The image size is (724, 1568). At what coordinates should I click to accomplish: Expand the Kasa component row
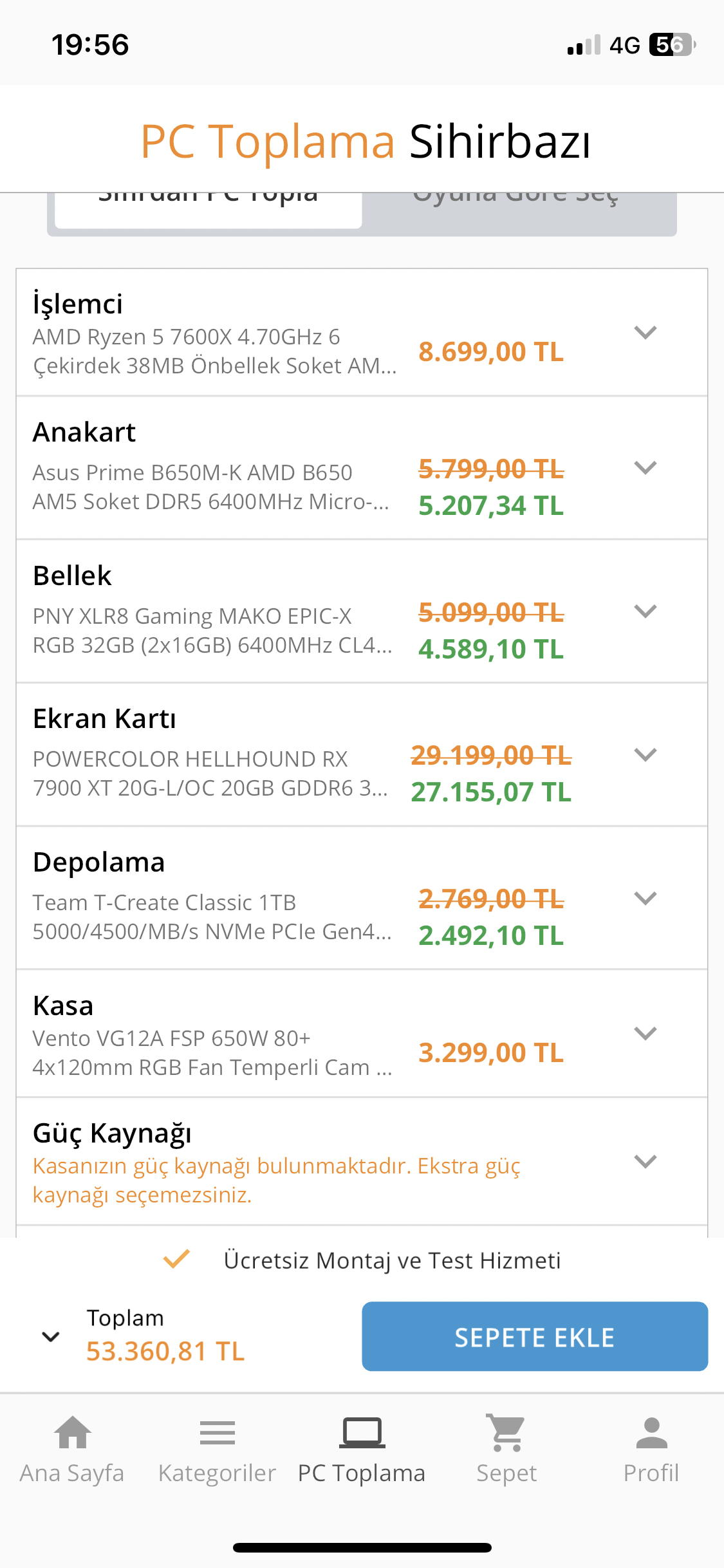[645, 1034]
